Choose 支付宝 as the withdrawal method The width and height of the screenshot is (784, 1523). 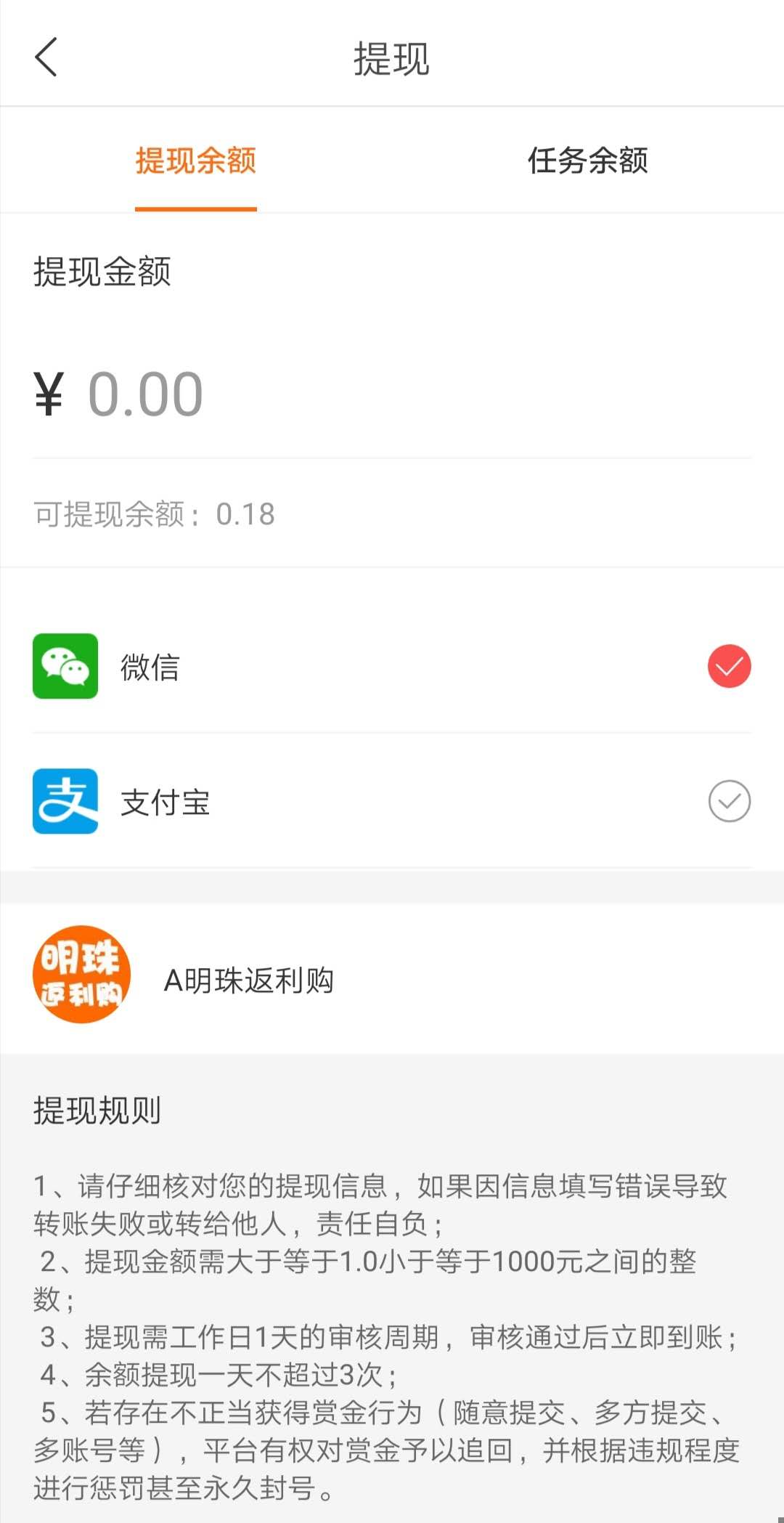pyautogui.click(x=392, y=801)
